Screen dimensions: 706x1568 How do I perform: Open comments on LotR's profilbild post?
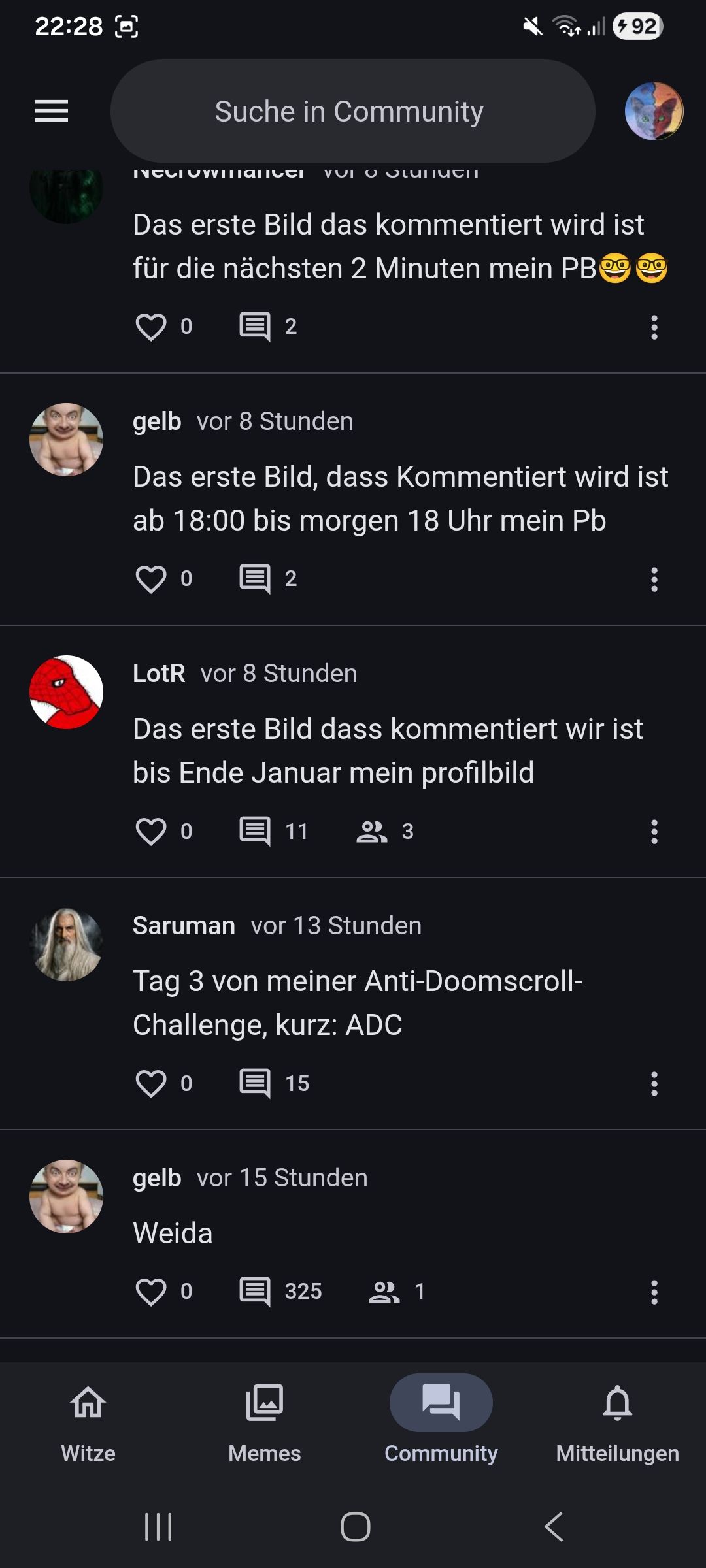point(256,831)
